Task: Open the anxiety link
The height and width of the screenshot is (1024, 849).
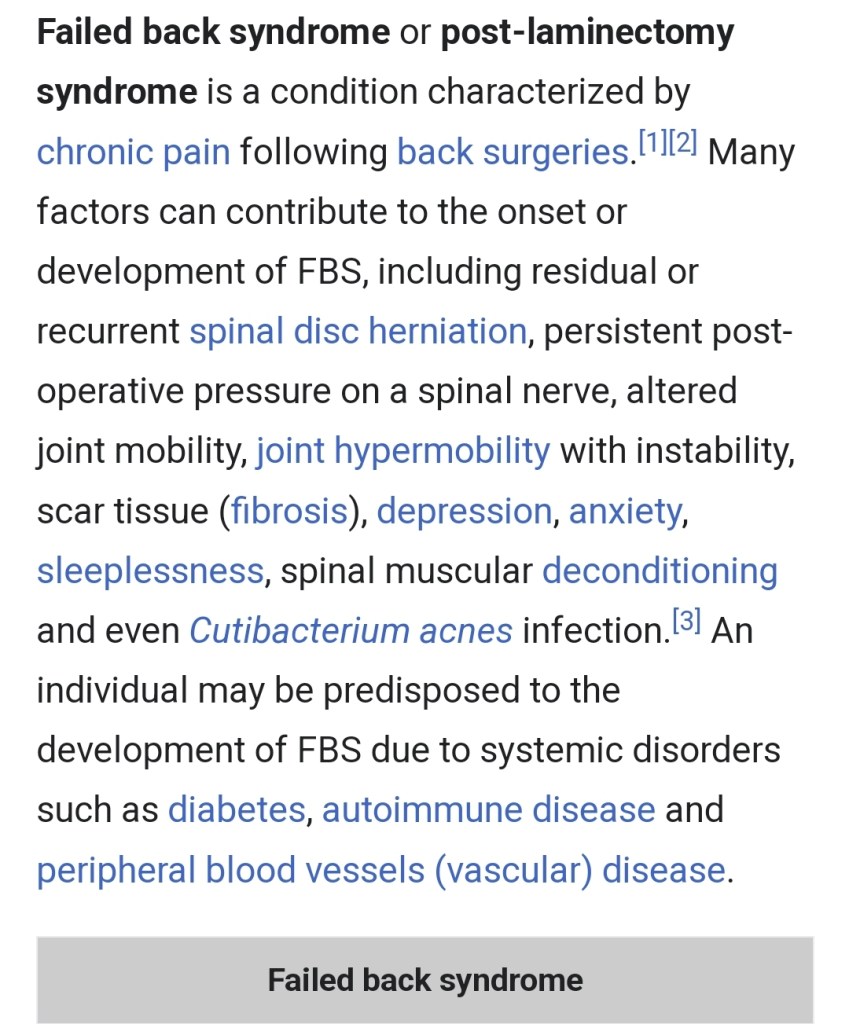Action: click(x=624, y=512)
